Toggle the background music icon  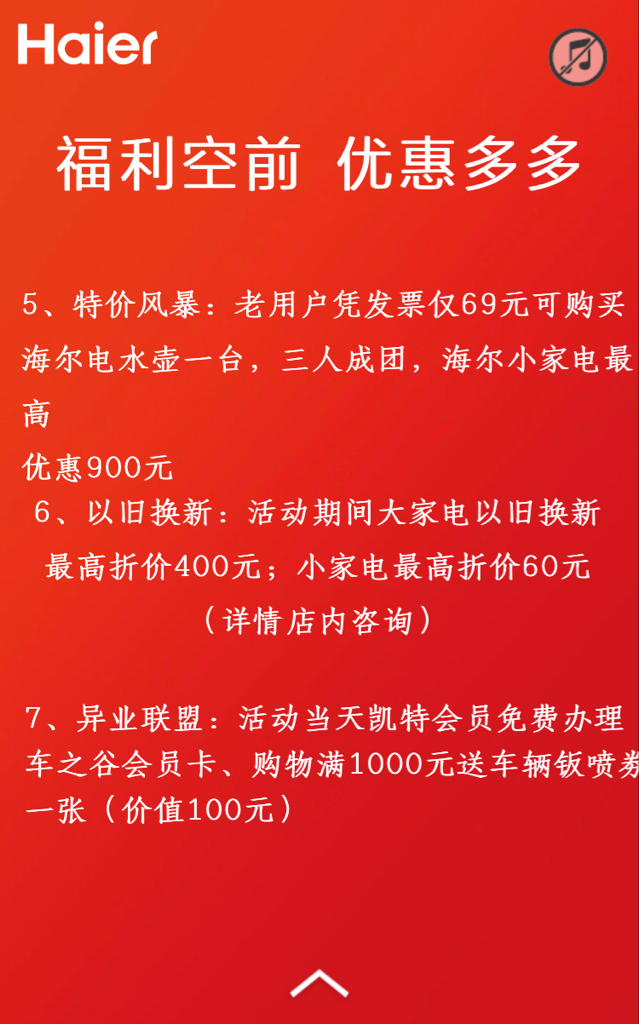[578, 56]
